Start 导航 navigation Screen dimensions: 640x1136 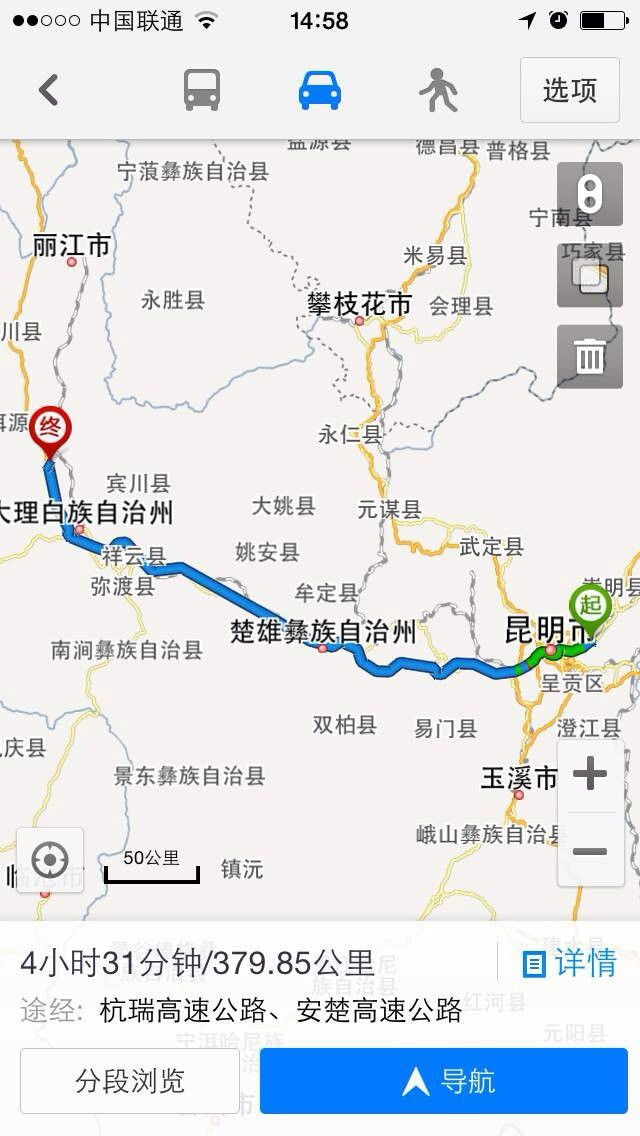click(444, 1081)
